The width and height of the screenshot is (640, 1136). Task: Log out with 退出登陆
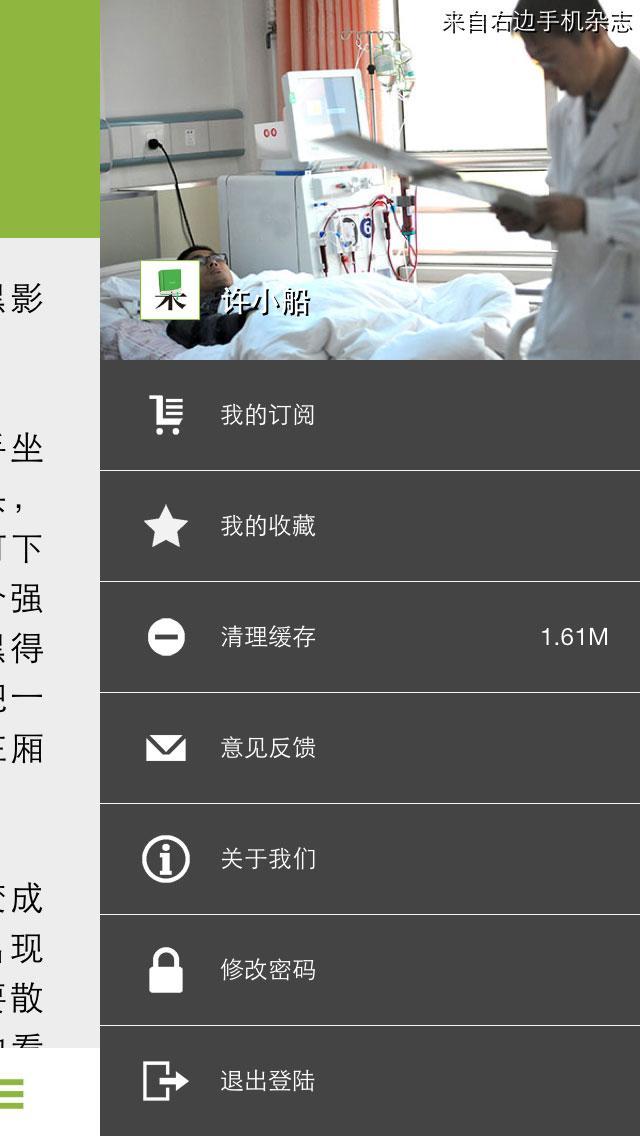369,1081
